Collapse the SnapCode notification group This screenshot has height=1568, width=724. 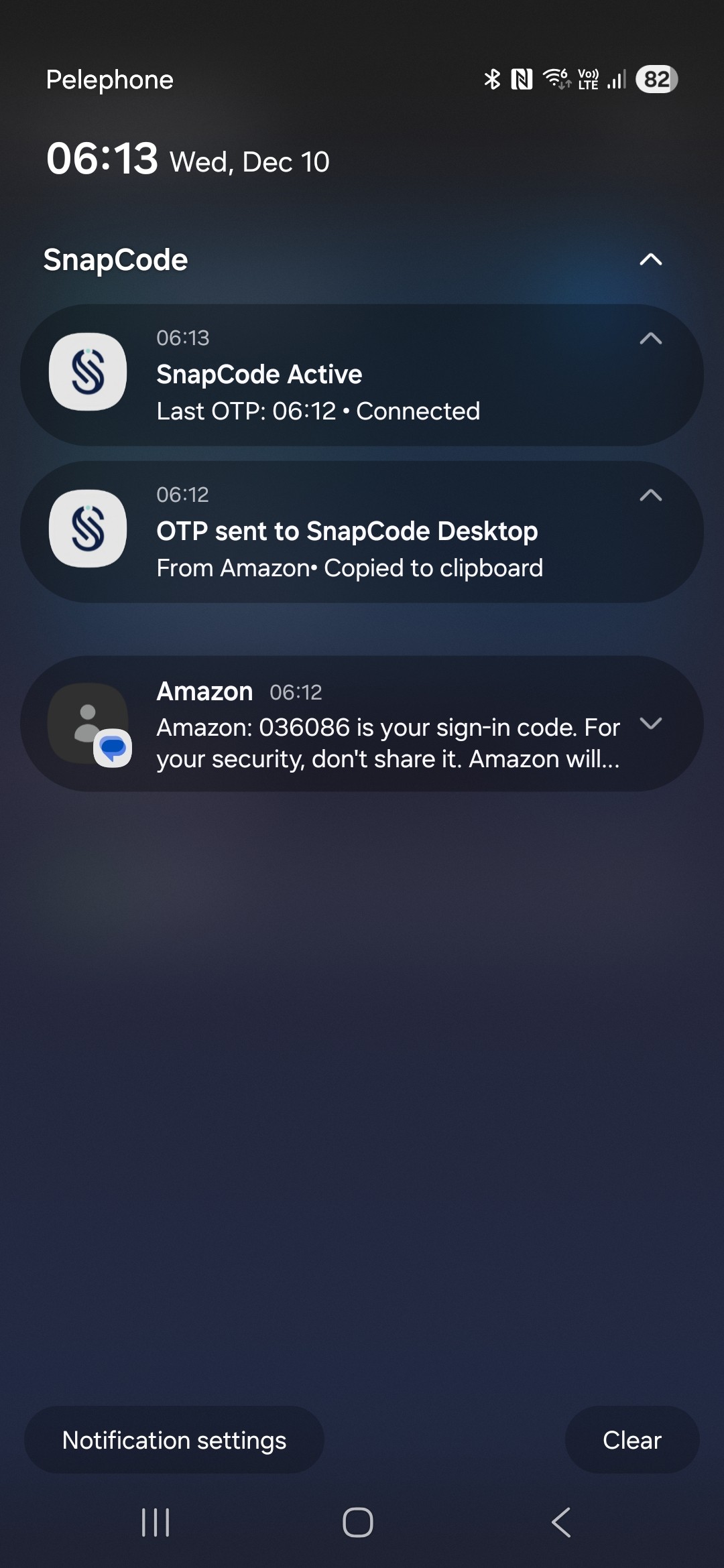click(650, 259)
